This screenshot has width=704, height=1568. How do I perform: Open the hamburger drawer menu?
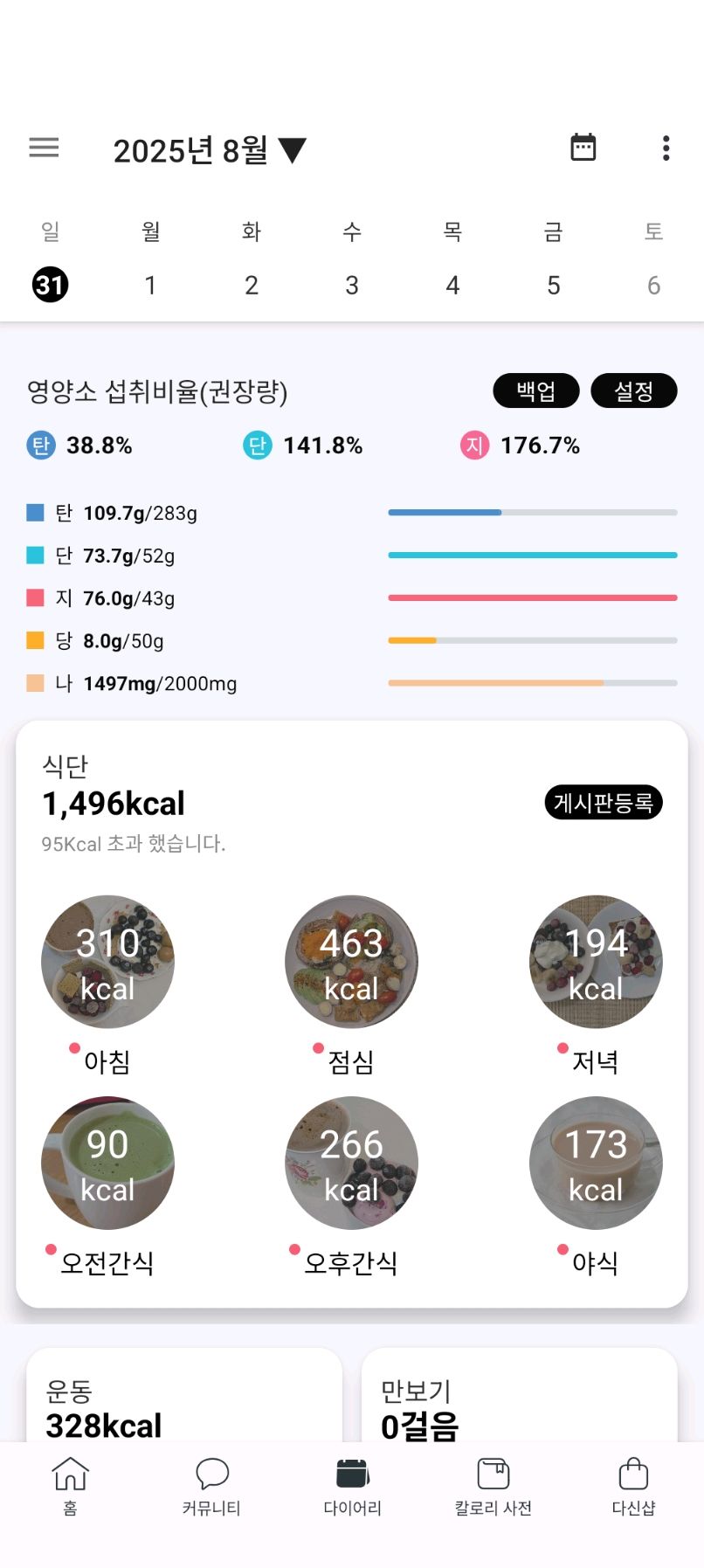44,148
